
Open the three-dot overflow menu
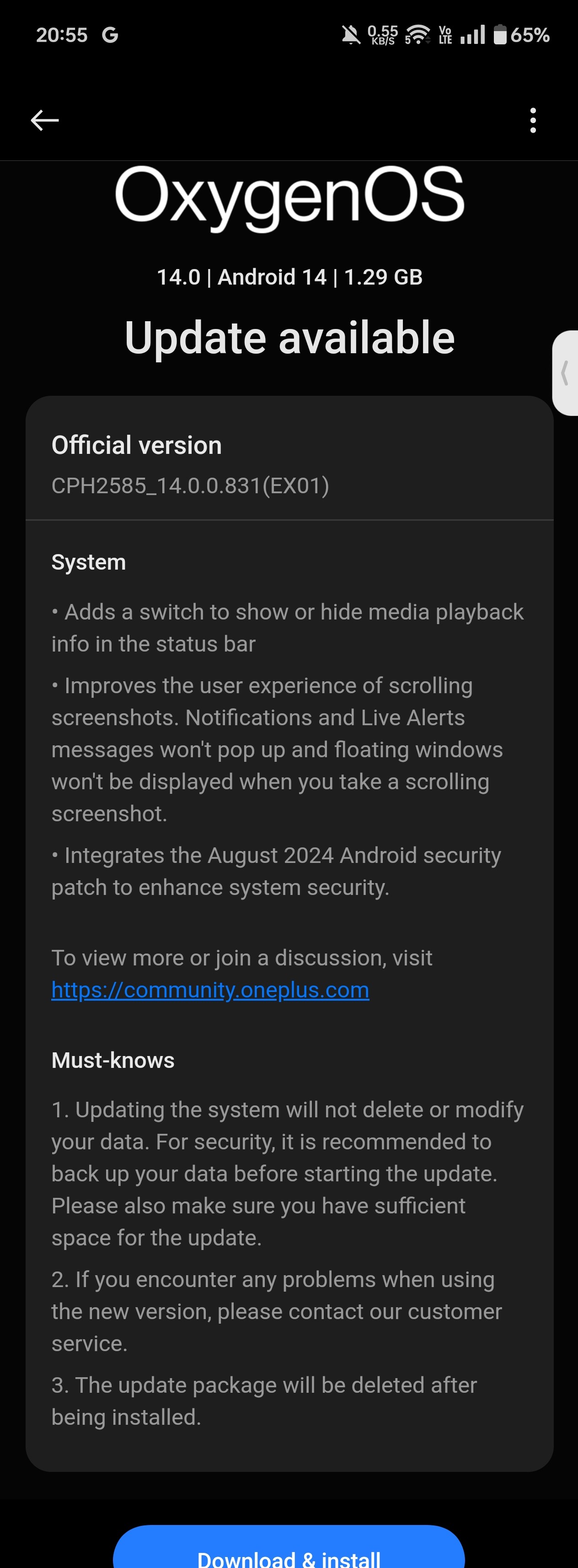(533, 120)
